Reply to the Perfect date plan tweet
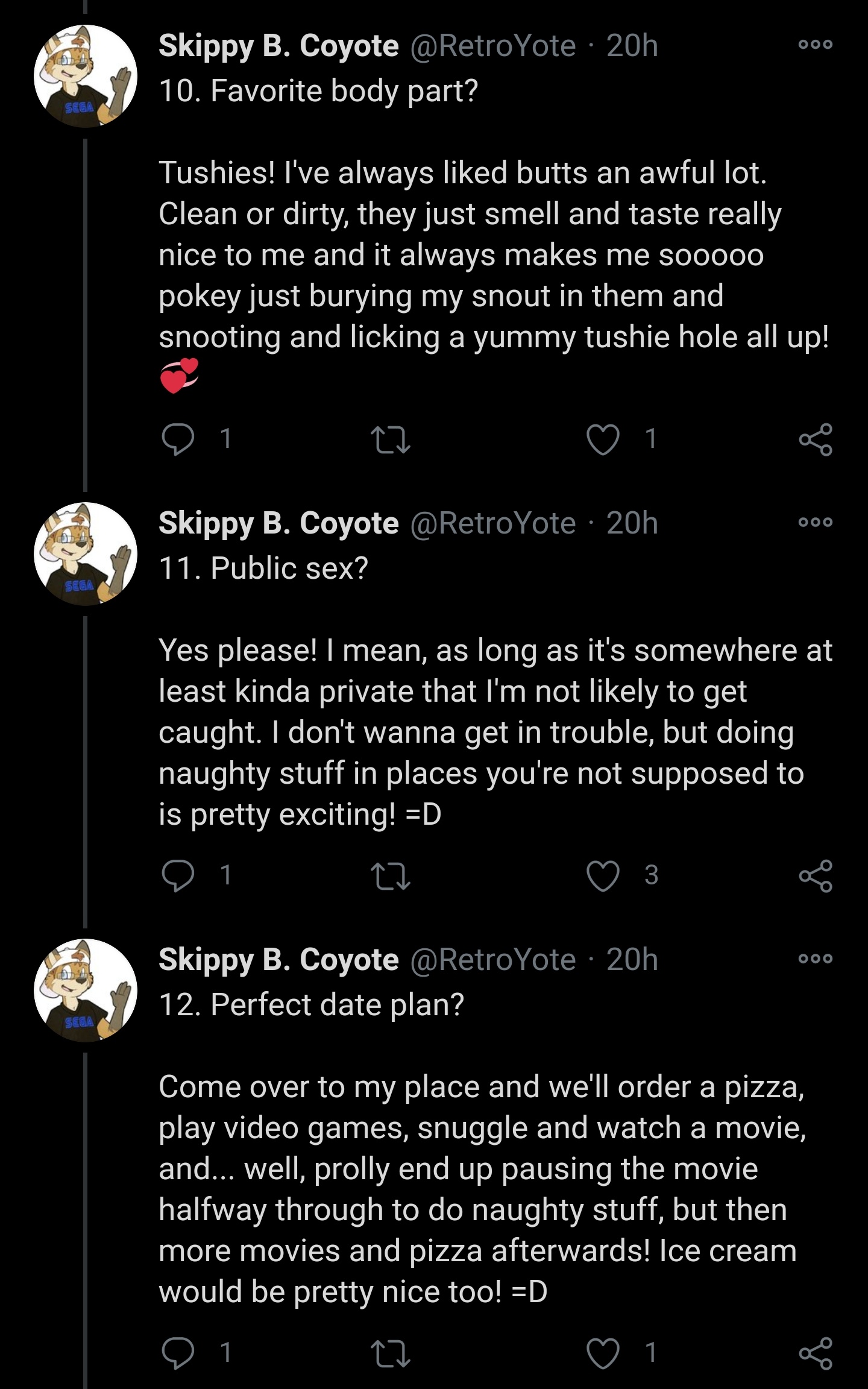 pyautogui.click(x=178, y=1353)
